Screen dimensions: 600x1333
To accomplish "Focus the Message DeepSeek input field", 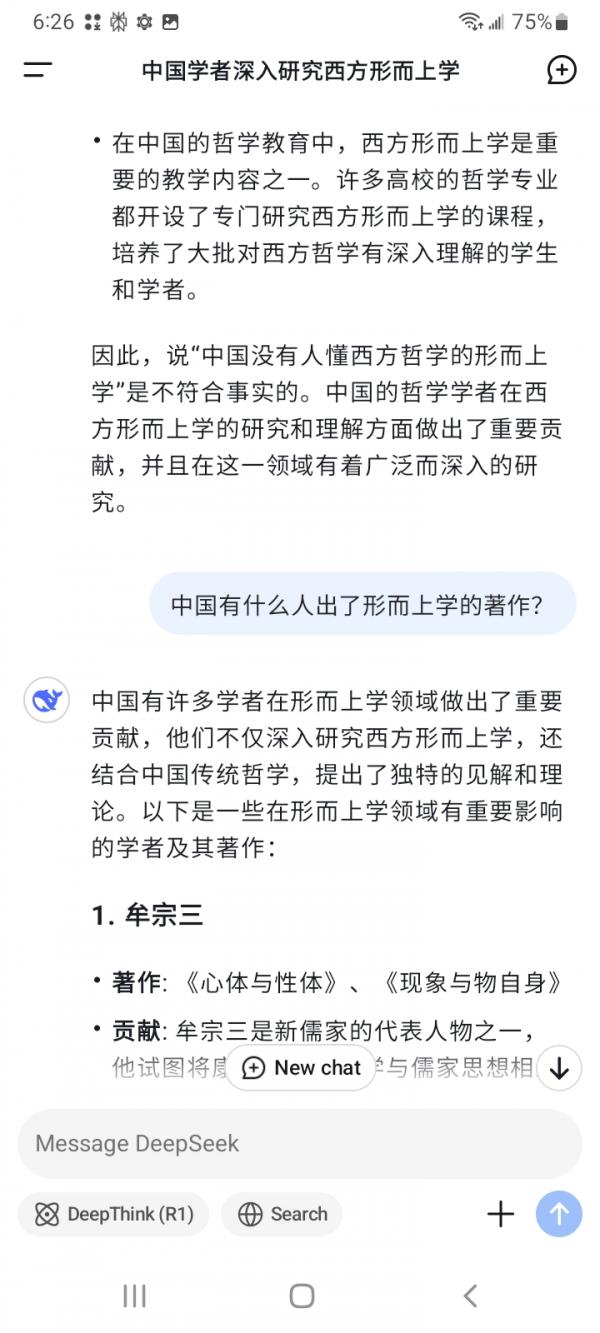I will tap(300, 1143).
